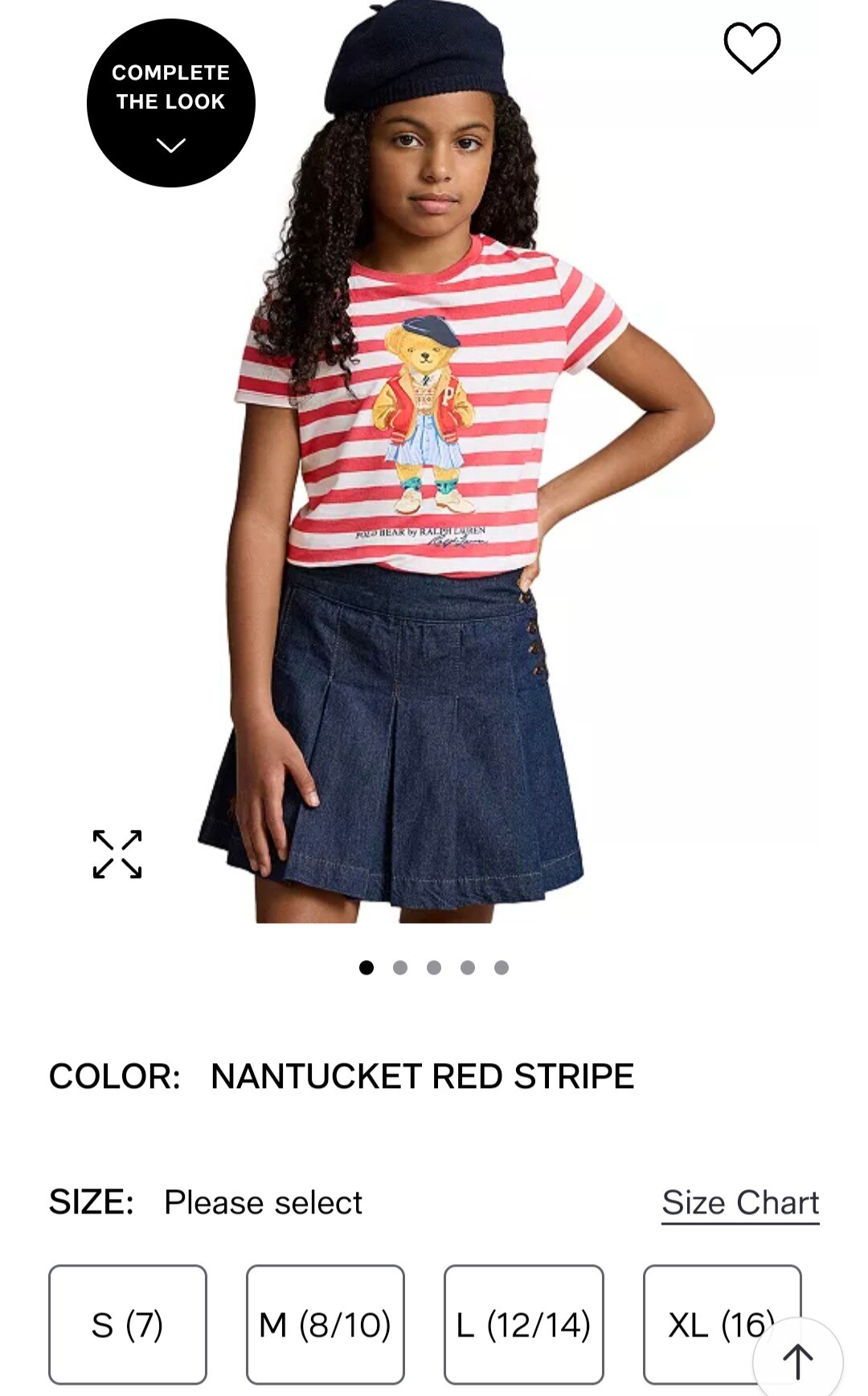Tap the back-to-top arrow button

point(798,1360)
